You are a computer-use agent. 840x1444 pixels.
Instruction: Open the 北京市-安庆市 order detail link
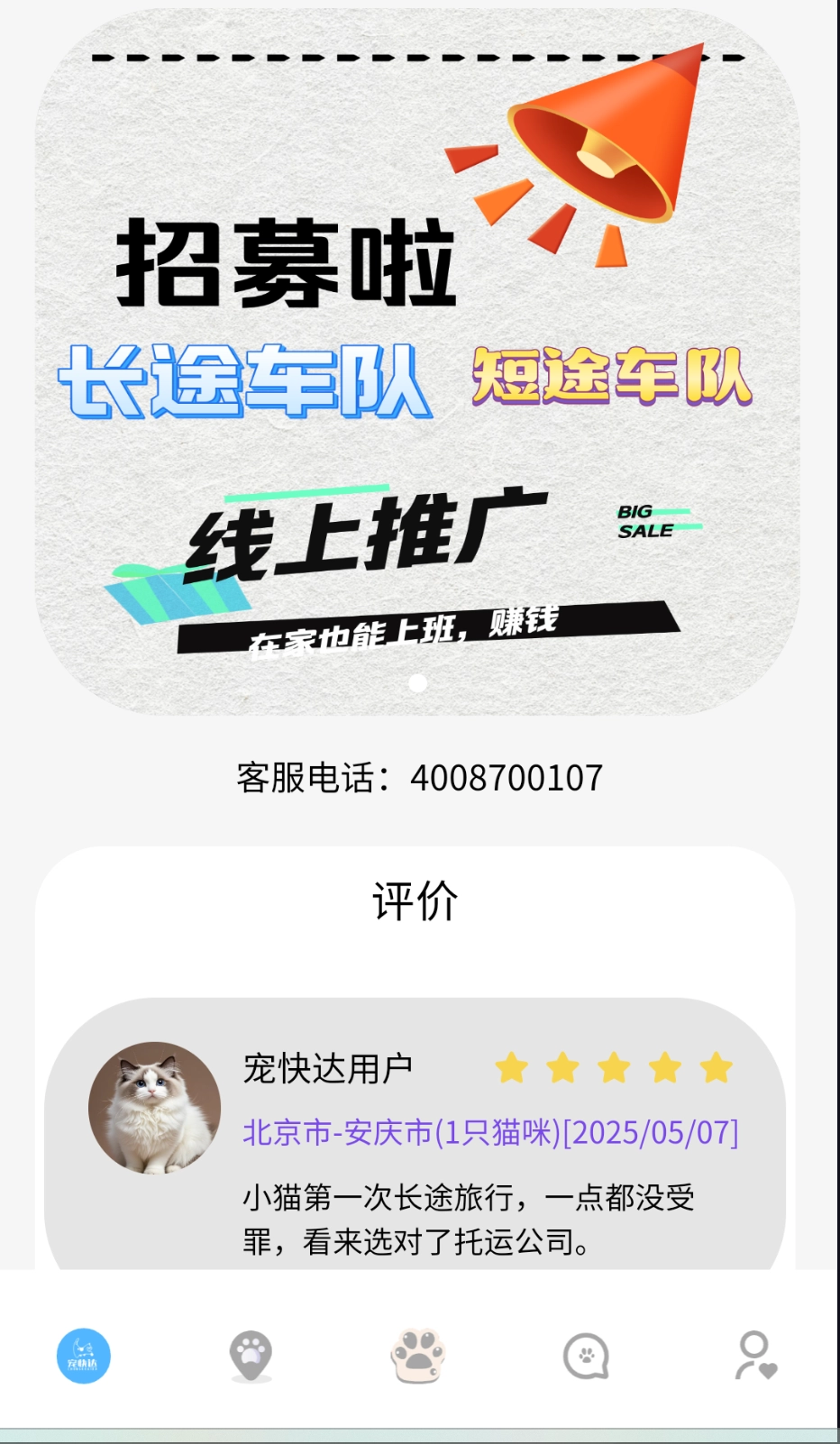point(490,1132)
